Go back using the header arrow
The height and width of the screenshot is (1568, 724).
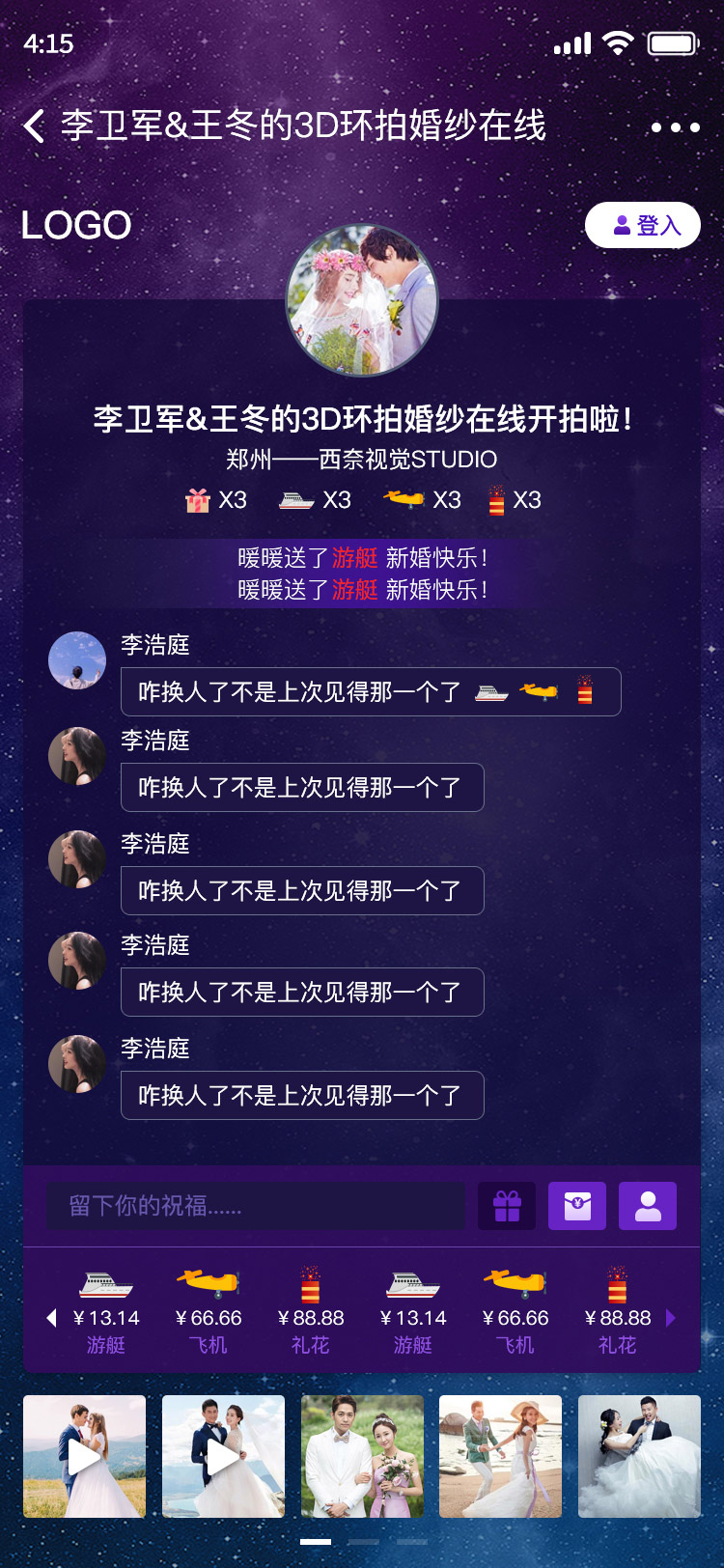pyautogui.click(x=34, y=126)
